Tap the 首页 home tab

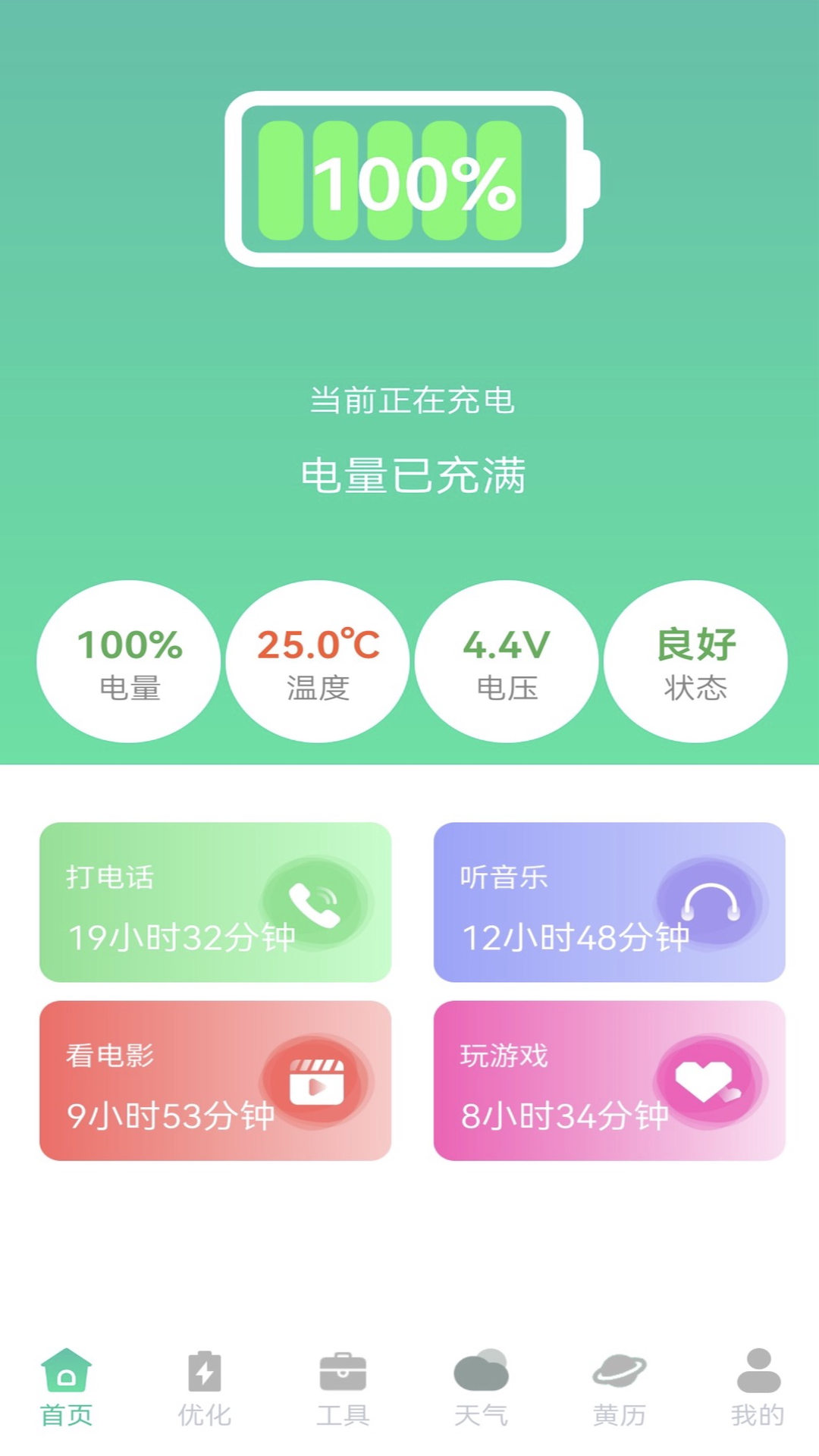click(x=66, y=1388)
